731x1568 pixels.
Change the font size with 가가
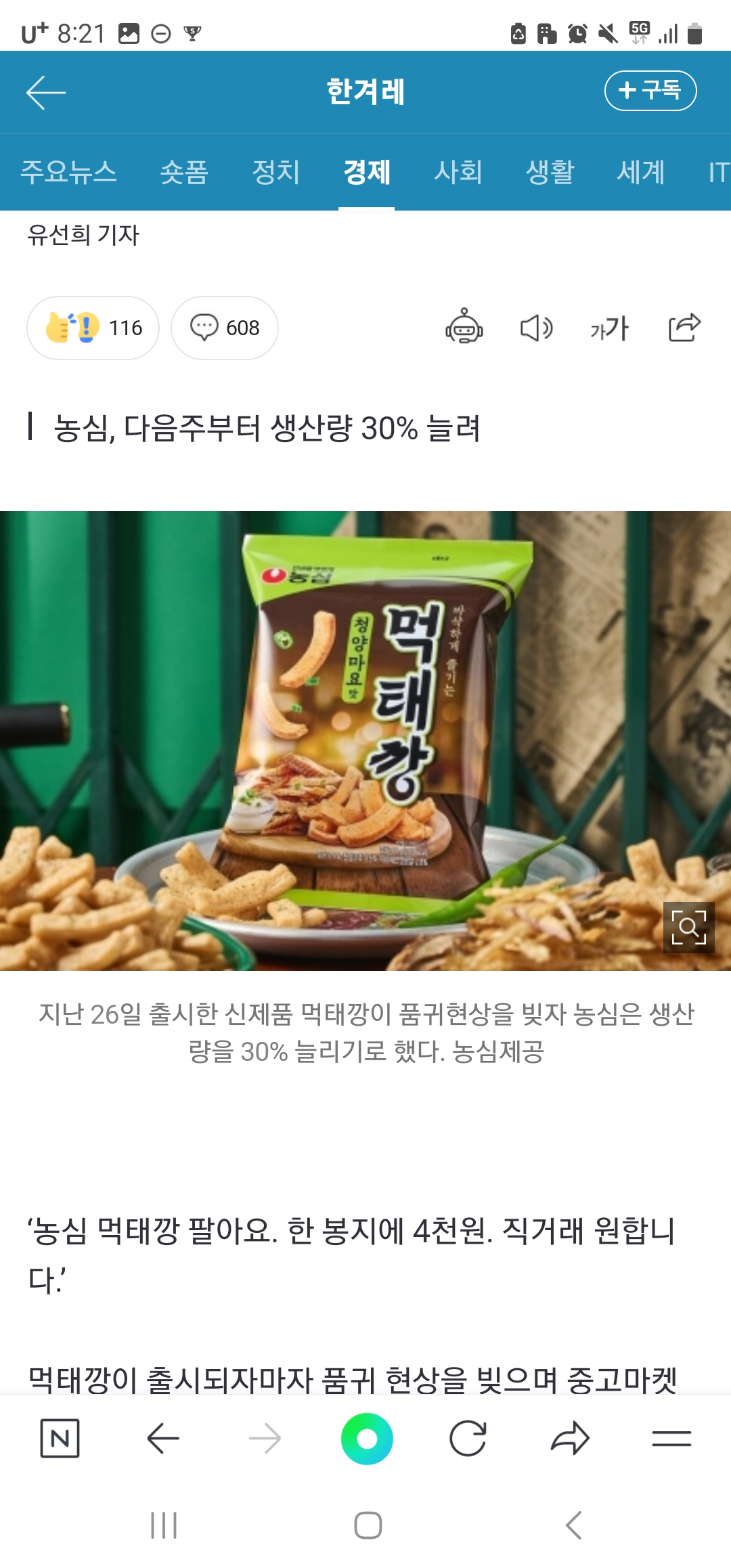click(609, 328)
